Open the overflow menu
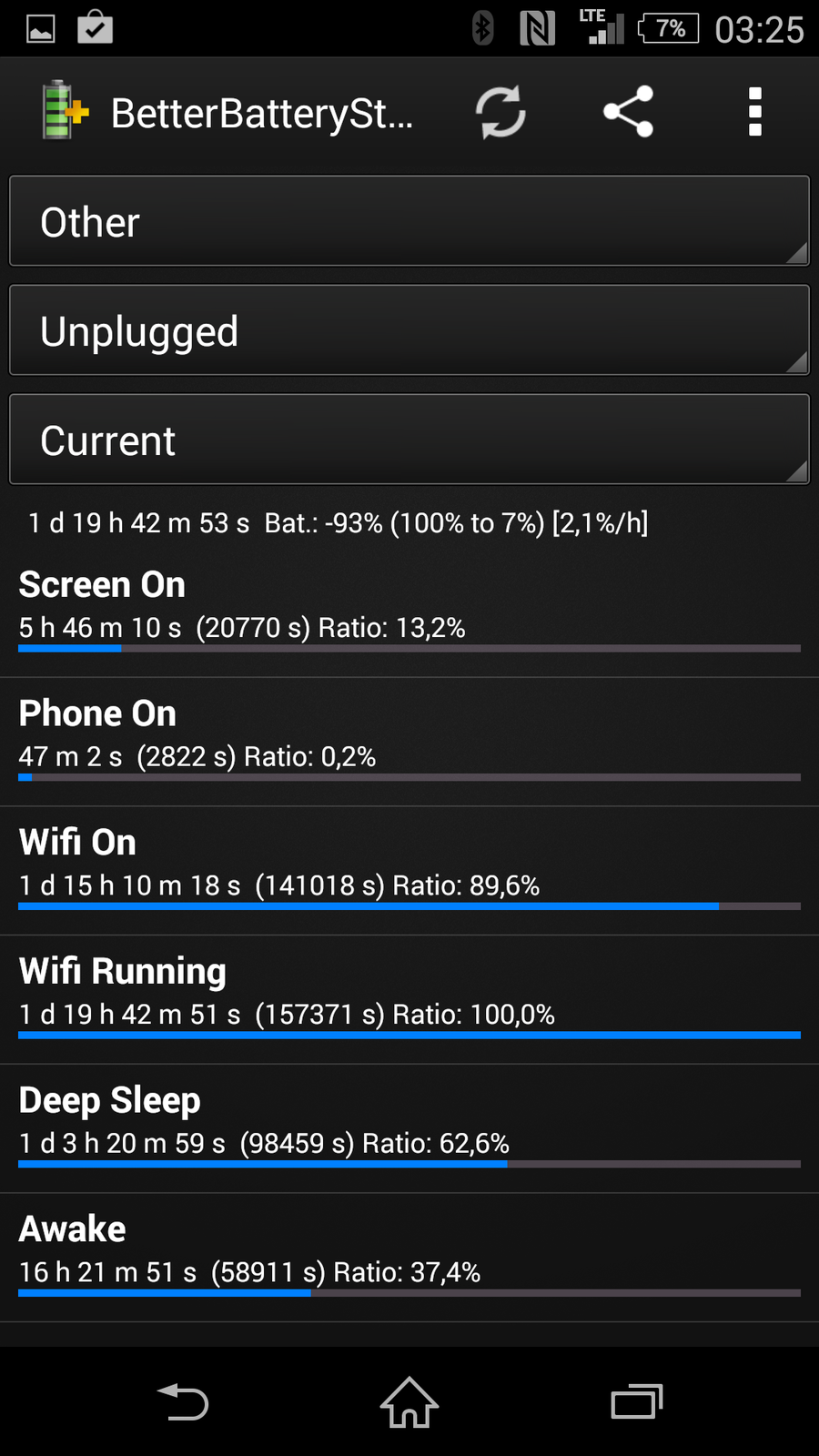Screen dimensions: 819x1456 click(754, 113)
